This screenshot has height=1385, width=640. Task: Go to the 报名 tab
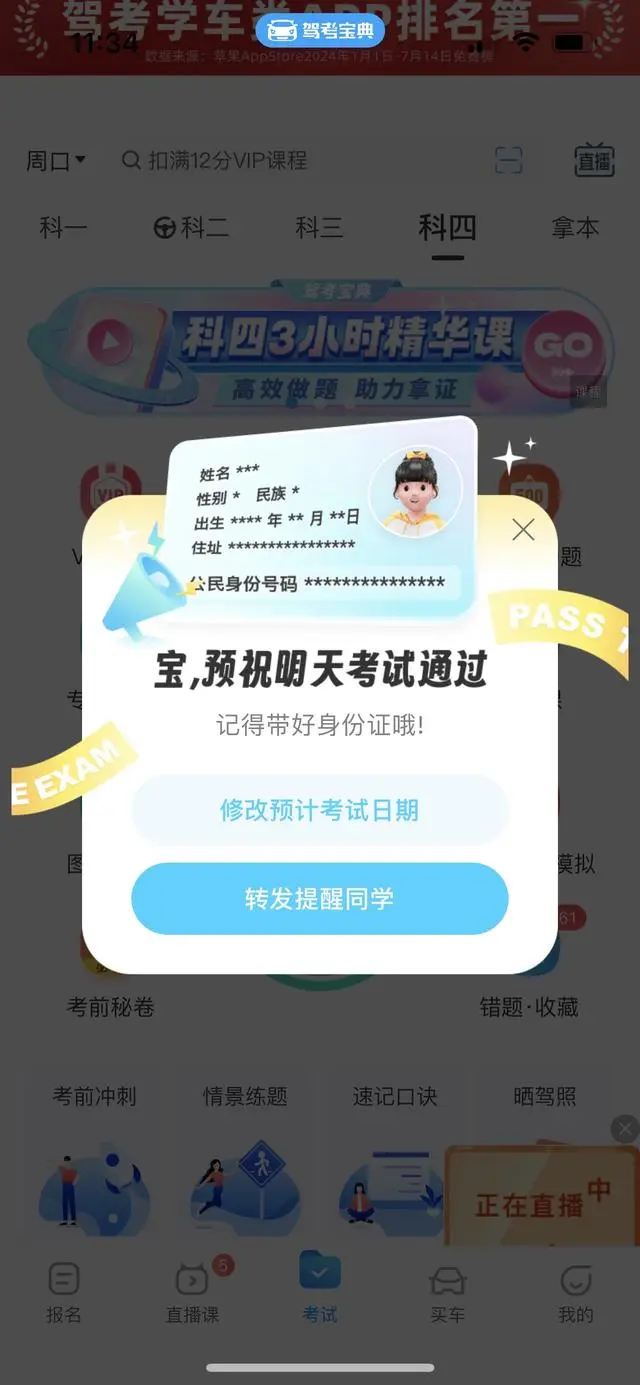click(64, 1293)
